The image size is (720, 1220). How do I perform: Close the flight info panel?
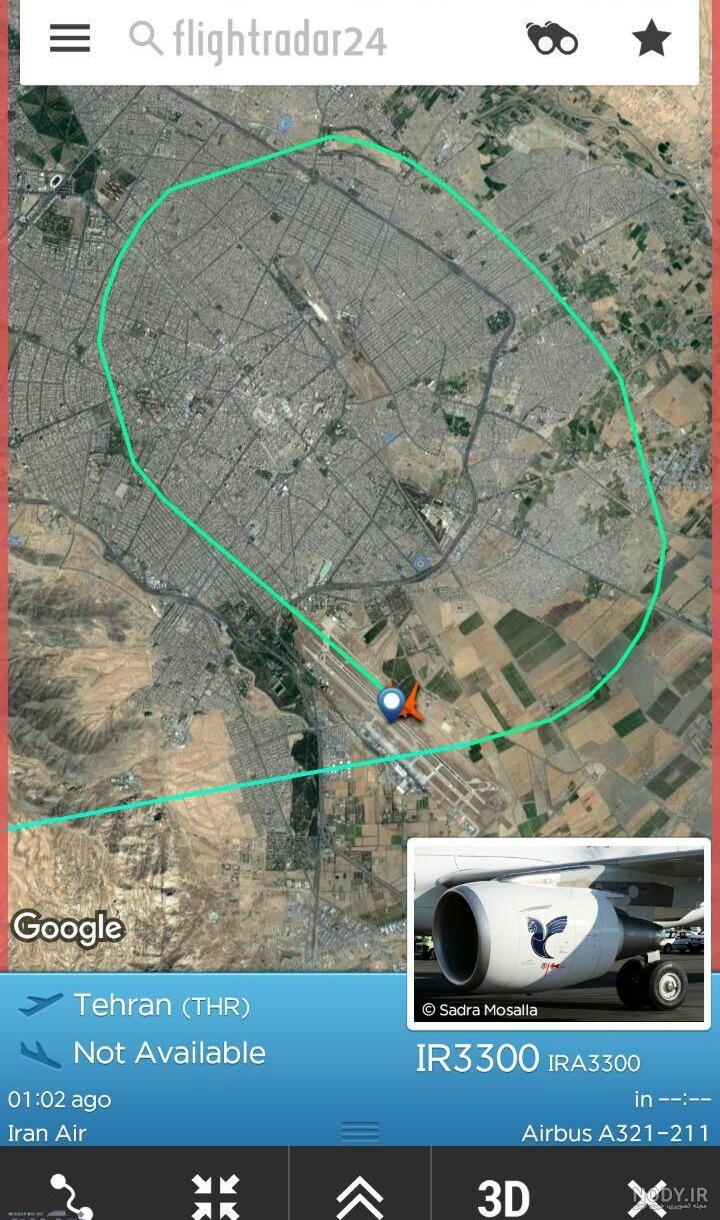[x=647, y=1197]
